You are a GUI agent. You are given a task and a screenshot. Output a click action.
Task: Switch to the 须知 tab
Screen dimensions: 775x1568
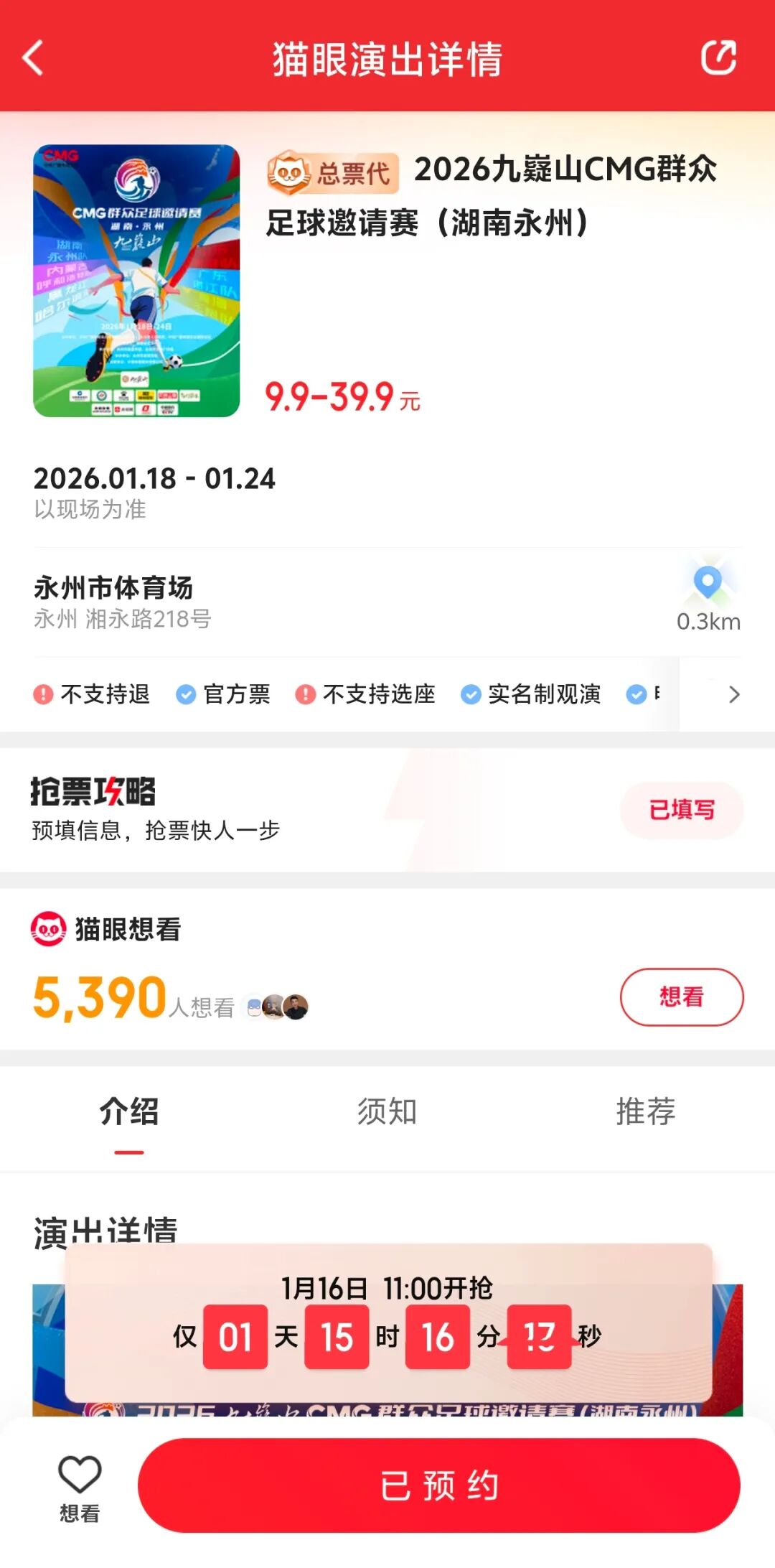[387, 1111]
